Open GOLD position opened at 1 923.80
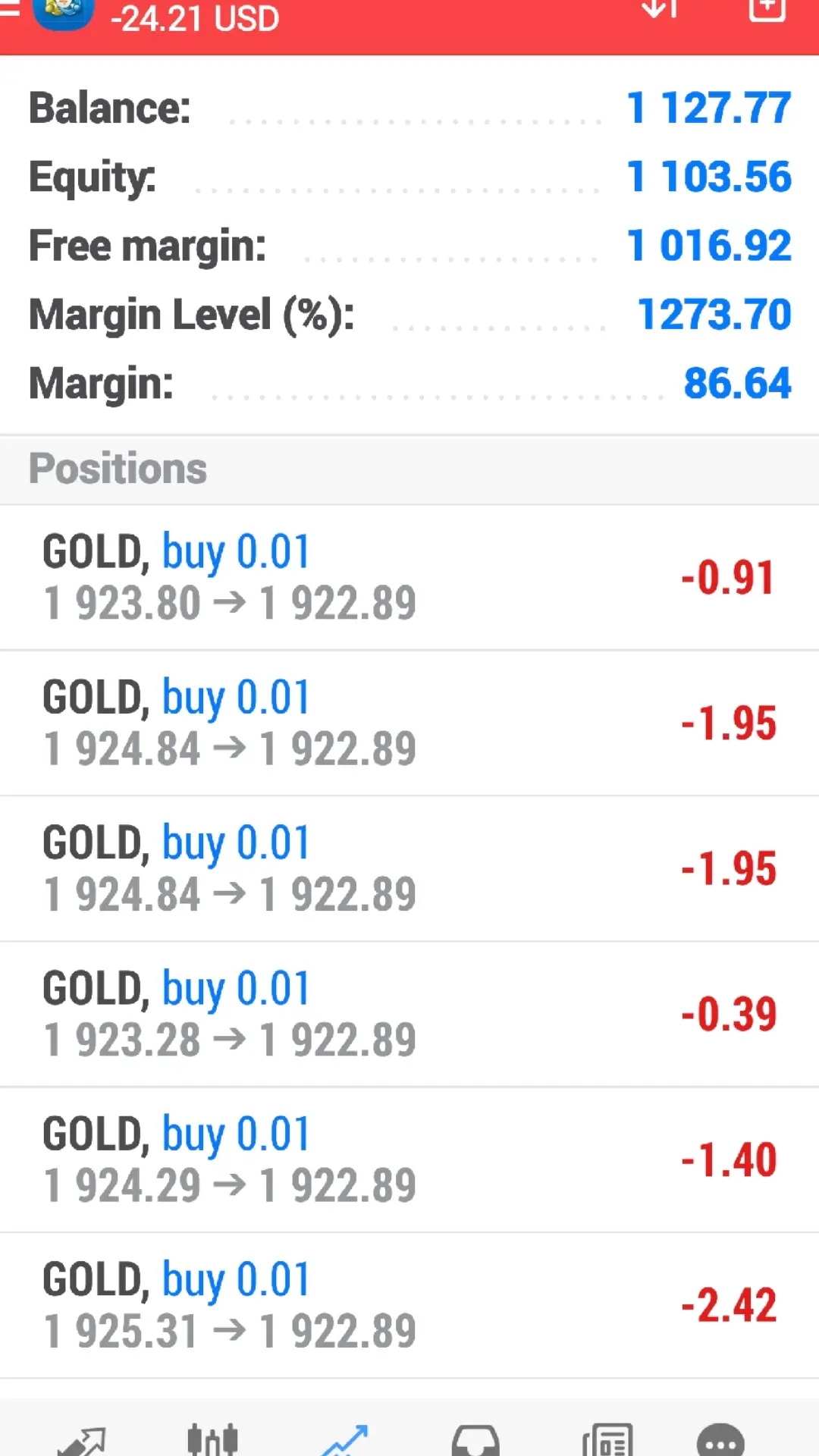Viewport: 819px width, 1456px height. [409, 577]
